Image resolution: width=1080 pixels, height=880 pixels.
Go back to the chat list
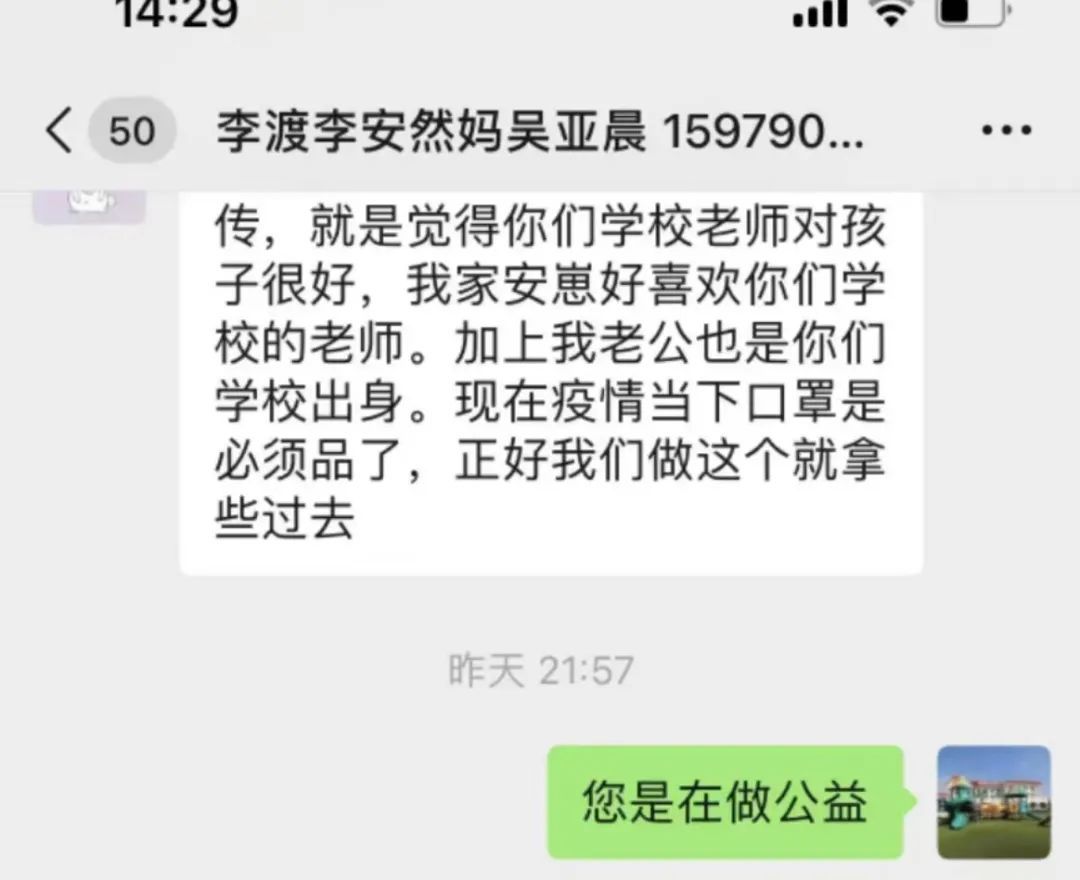[x=60, y=131]
